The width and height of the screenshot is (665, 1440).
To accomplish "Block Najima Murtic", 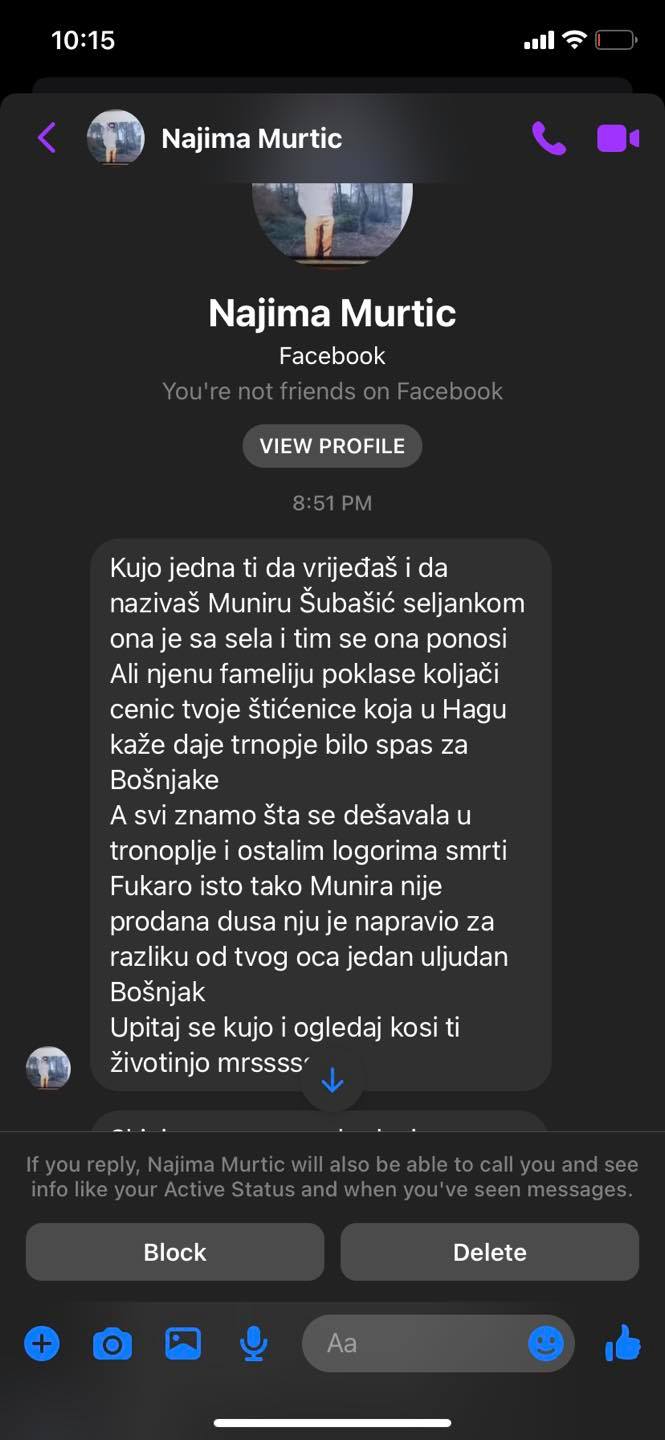I will (175, 1252).
